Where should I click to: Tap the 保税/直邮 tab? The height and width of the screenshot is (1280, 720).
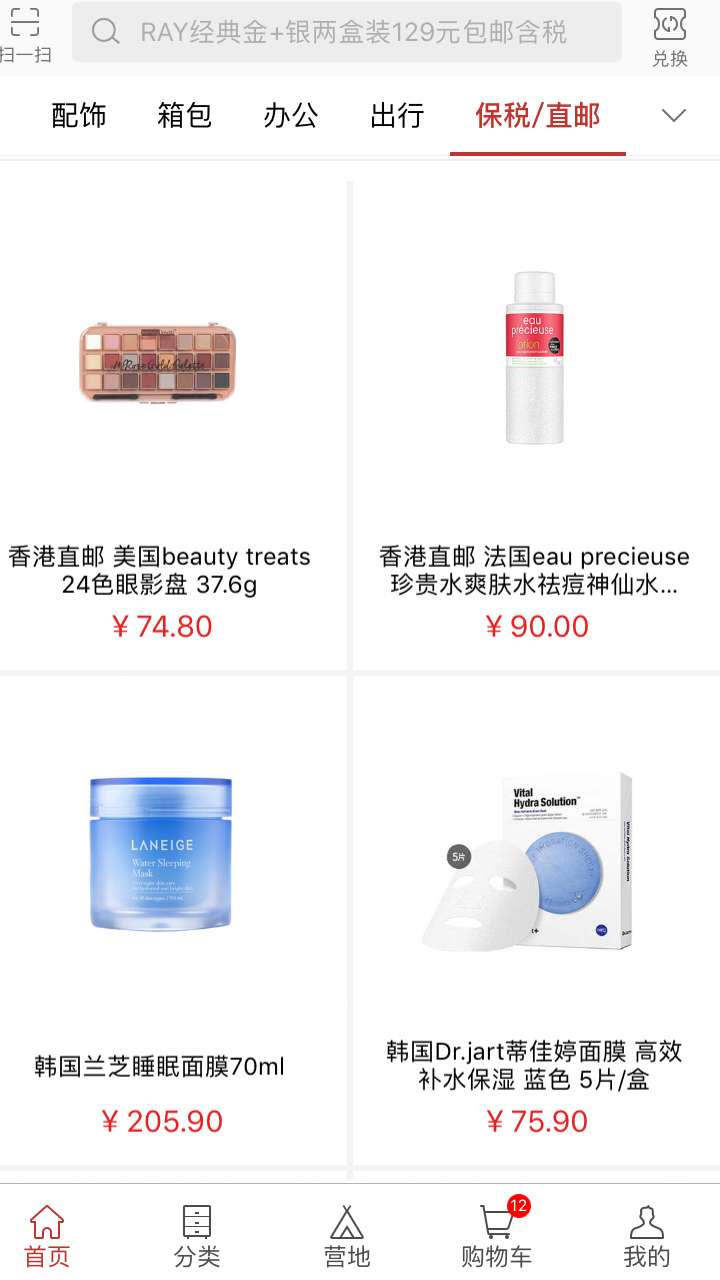click(537, 116)
